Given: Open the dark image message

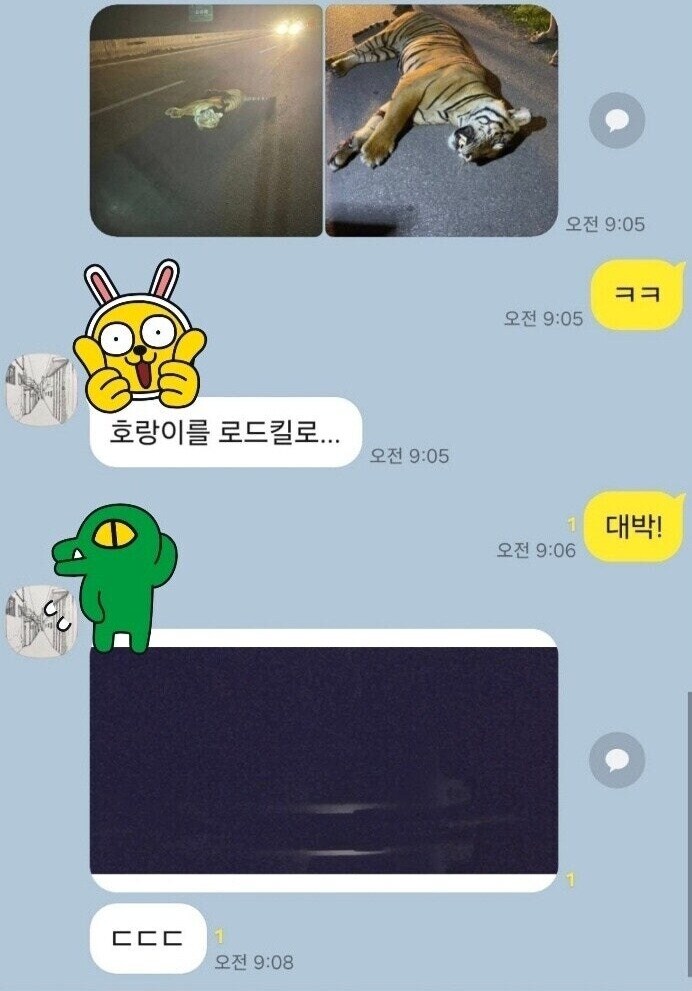Looking at the screenshot, I should click(323, 760).
